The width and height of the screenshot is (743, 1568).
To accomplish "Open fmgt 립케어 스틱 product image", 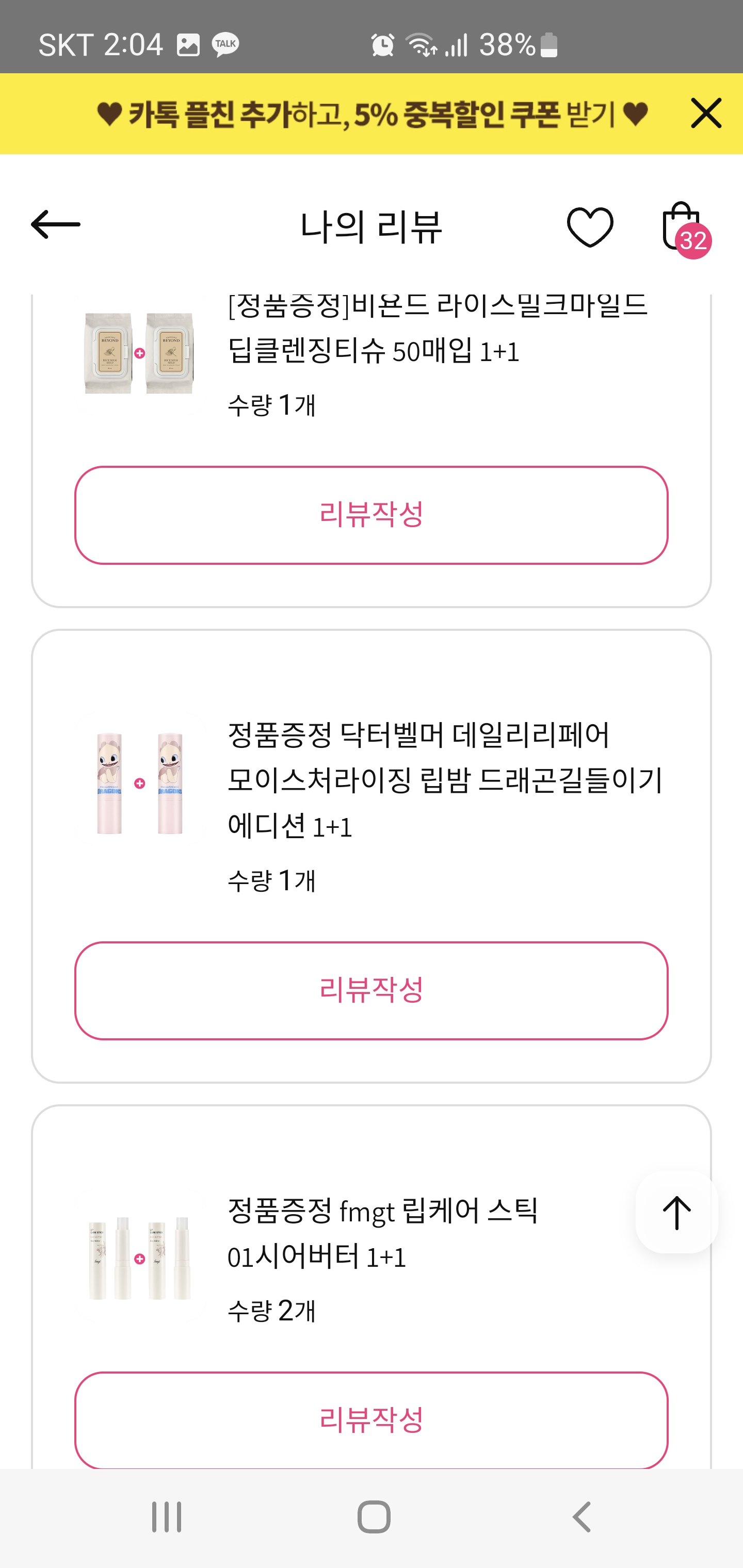I will pyautogui.click(x=139, y=1258).
